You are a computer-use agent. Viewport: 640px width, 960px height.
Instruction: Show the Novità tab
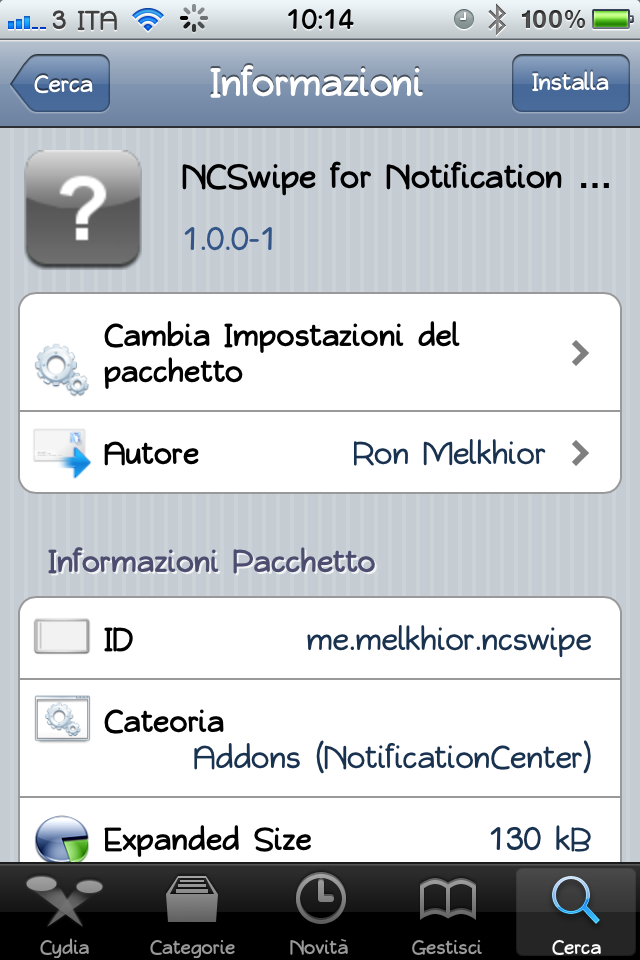pyautogui.click(x=319, y=914)
